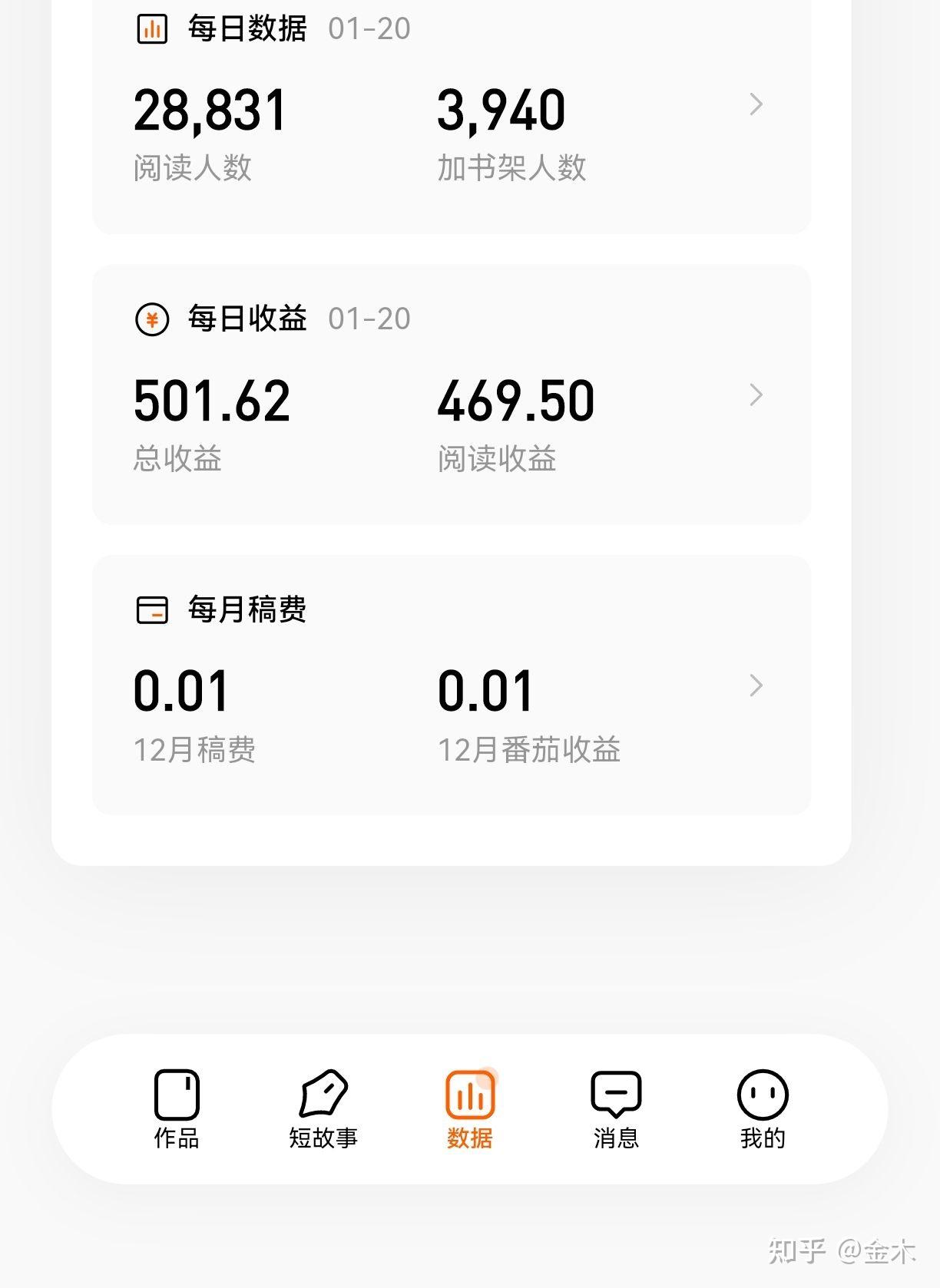Open the 每月稿费 card
Viewport: 940px width, 1288px height.
click(756, 685)
